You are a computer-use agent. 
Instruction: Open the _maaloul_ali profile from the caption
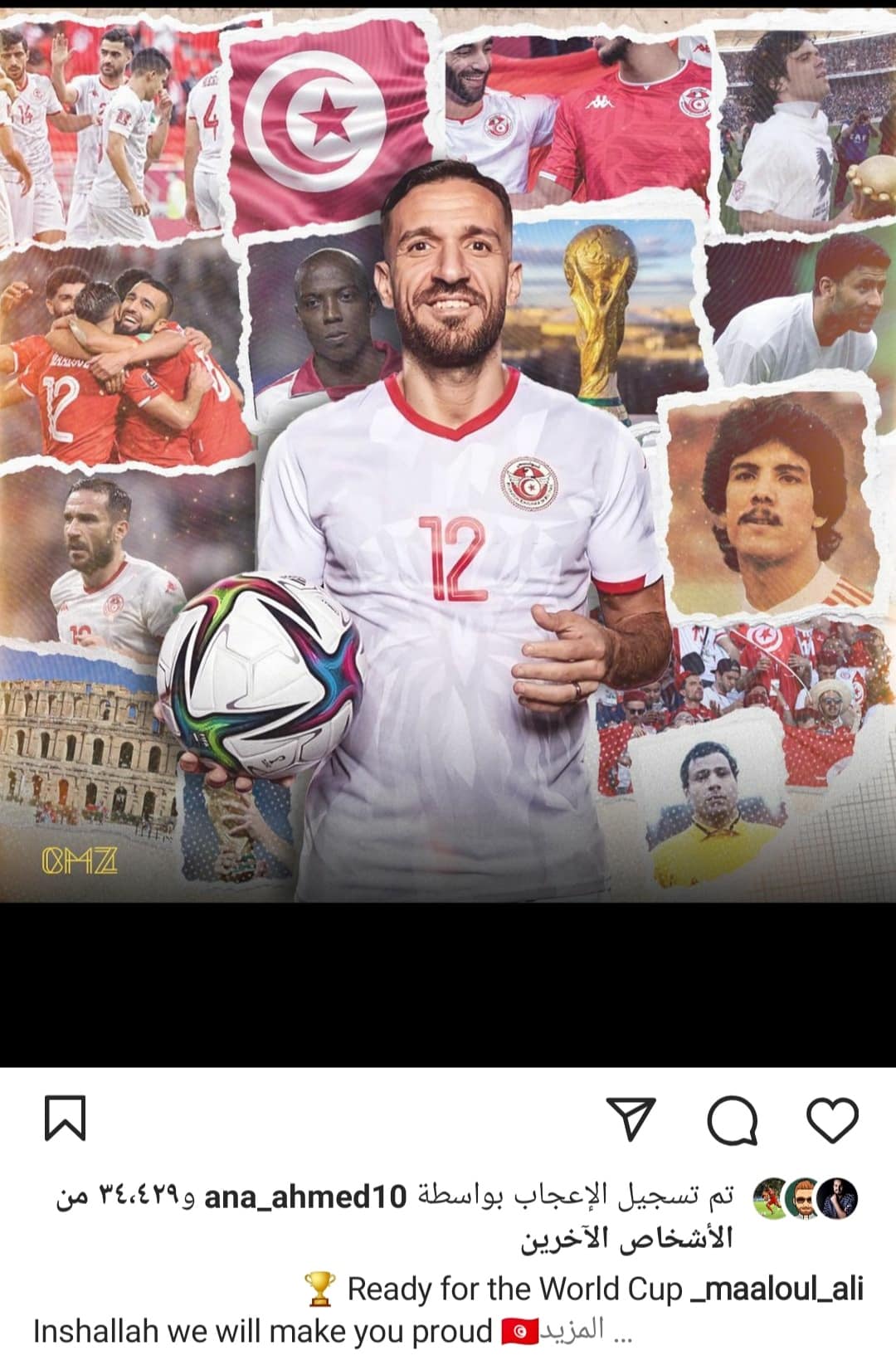tap(777, 1289)
